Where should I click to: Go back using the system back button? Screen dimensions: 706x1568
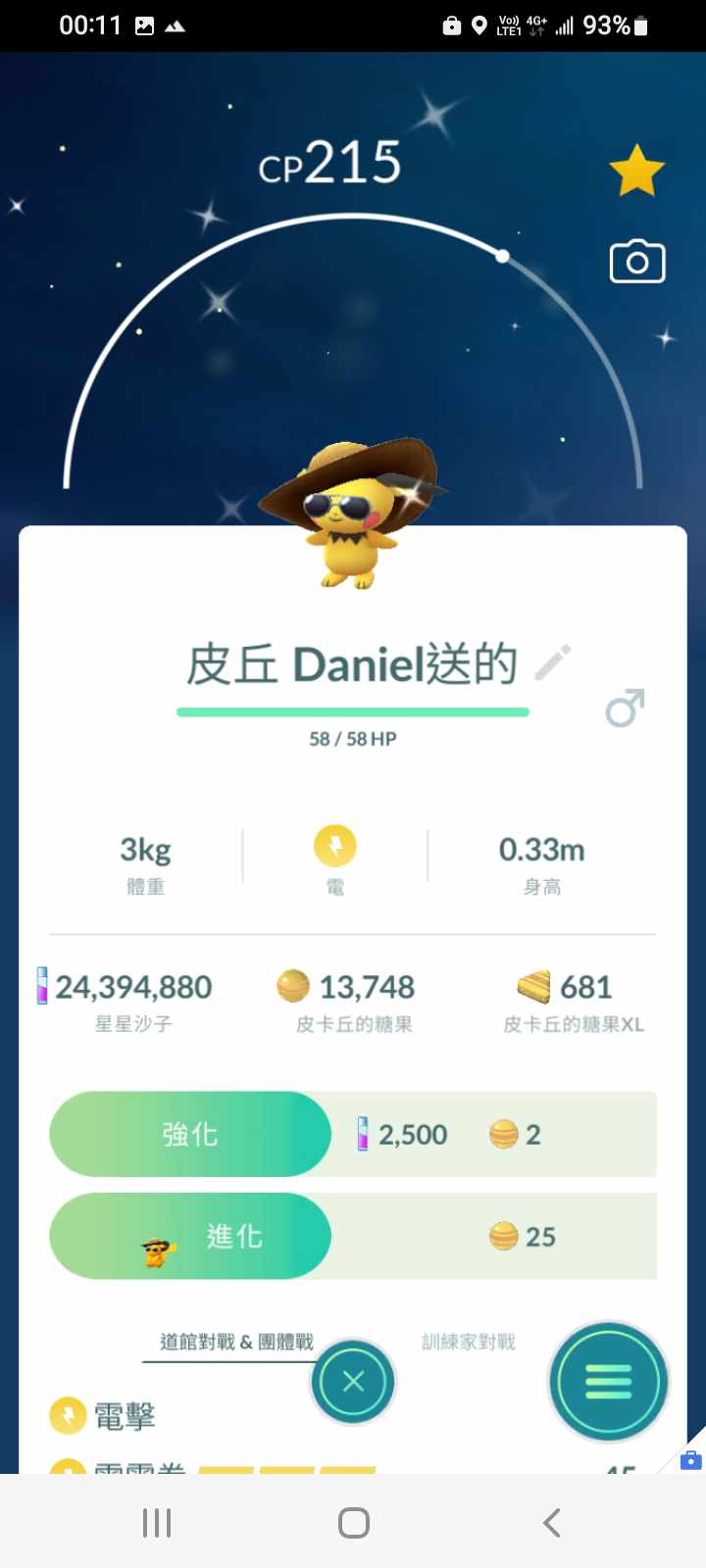pyautogui.click(x=551, y=1522)
